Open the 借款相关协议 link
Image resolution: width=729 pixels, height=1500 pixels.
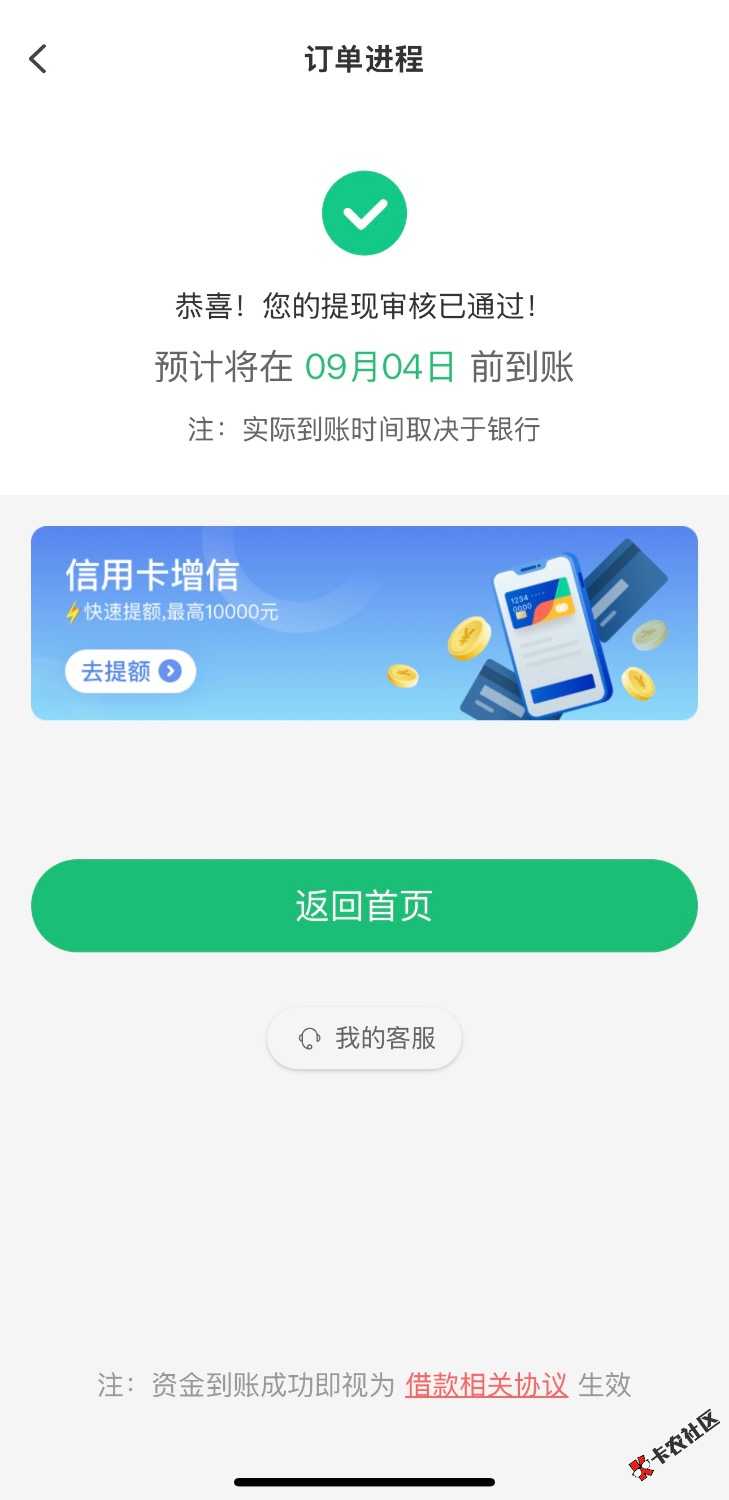[x=486, y=1385]
